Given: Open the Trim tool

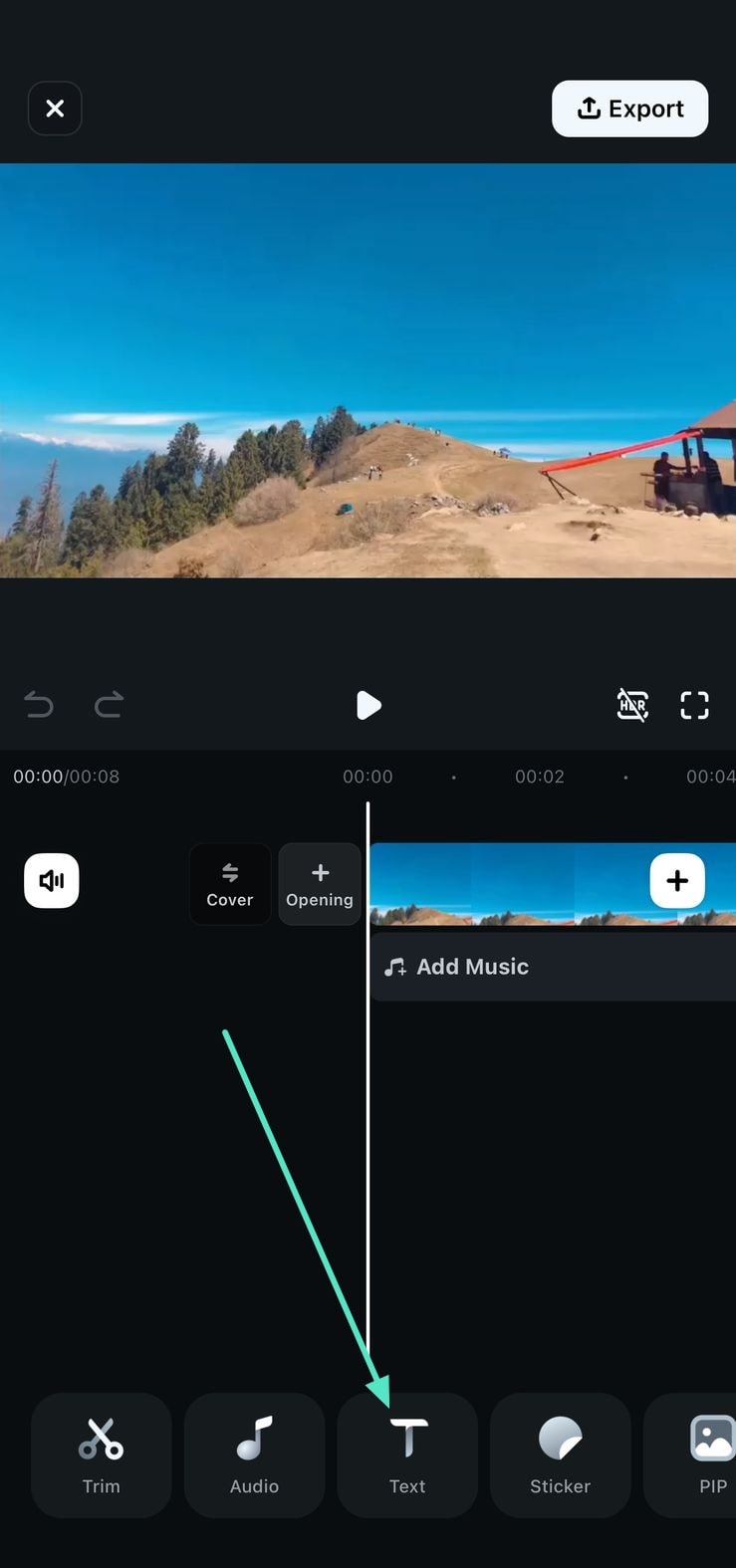Looking at the screenshot, I should click(101, 1455).
